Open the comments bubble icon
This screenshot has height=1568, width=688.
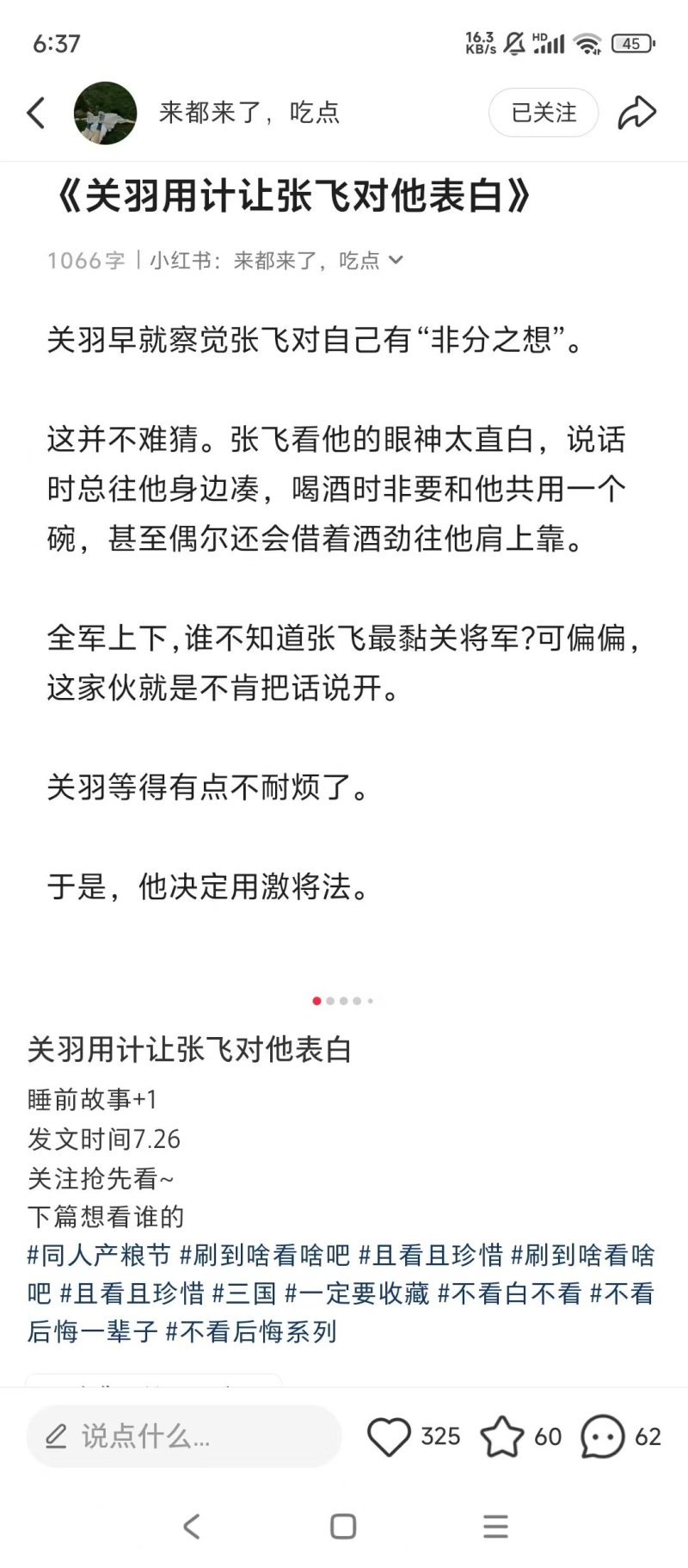tap(602, 1436)
